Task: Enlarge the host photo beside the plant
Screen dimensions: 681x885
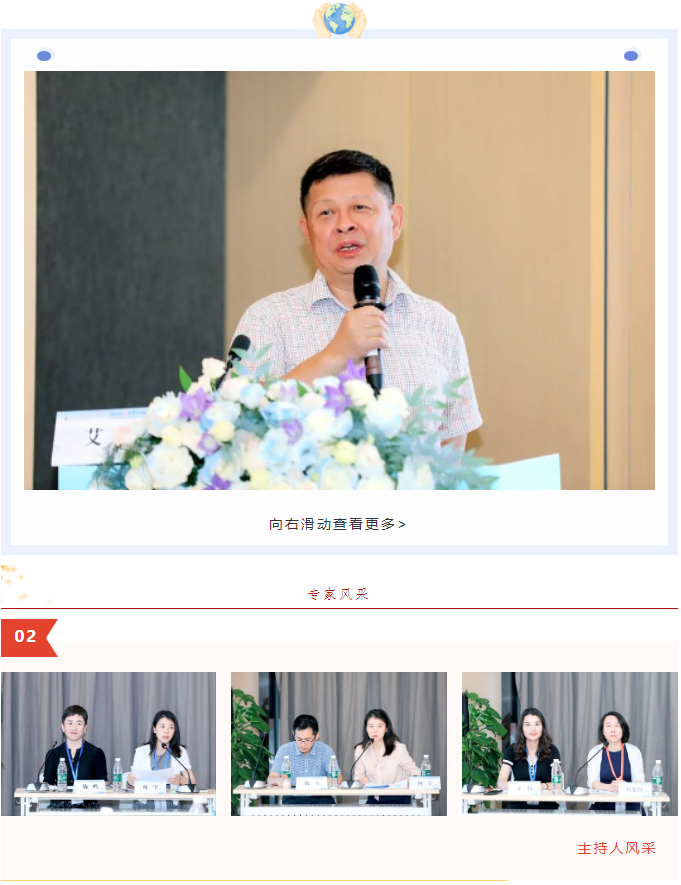Action: (x=569, y=743)
